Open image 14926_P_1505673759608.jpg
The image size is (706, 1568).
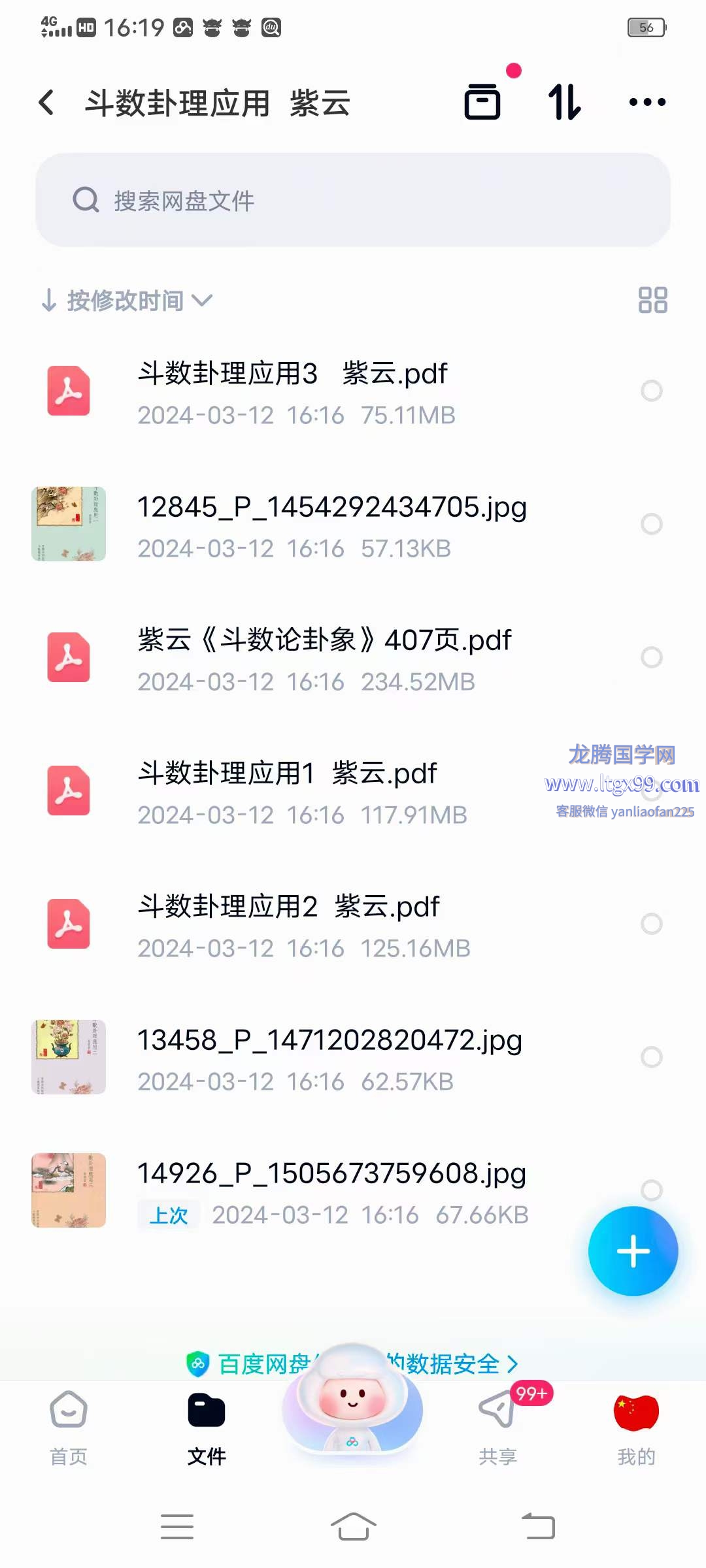pyautogui.click(x=331, y=1174)
